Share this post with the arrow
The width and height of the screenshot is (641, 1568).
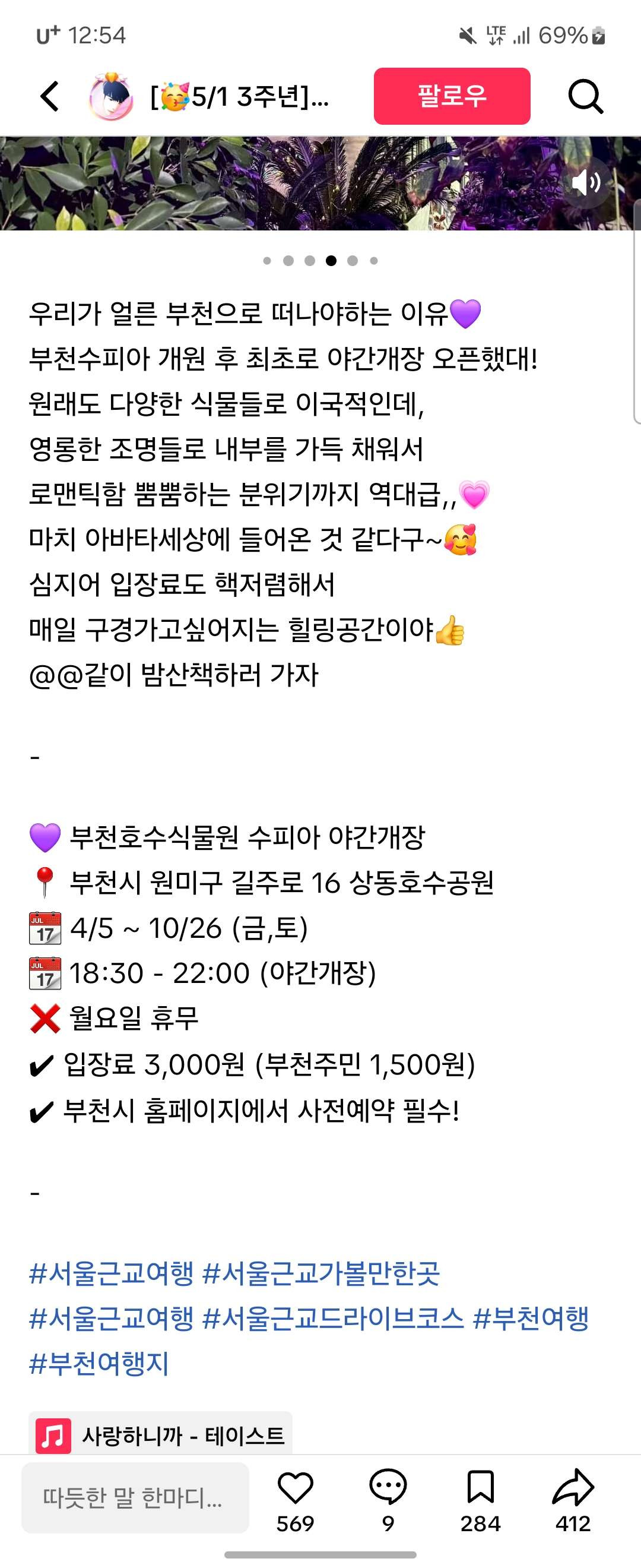(x=572, y=1488)
